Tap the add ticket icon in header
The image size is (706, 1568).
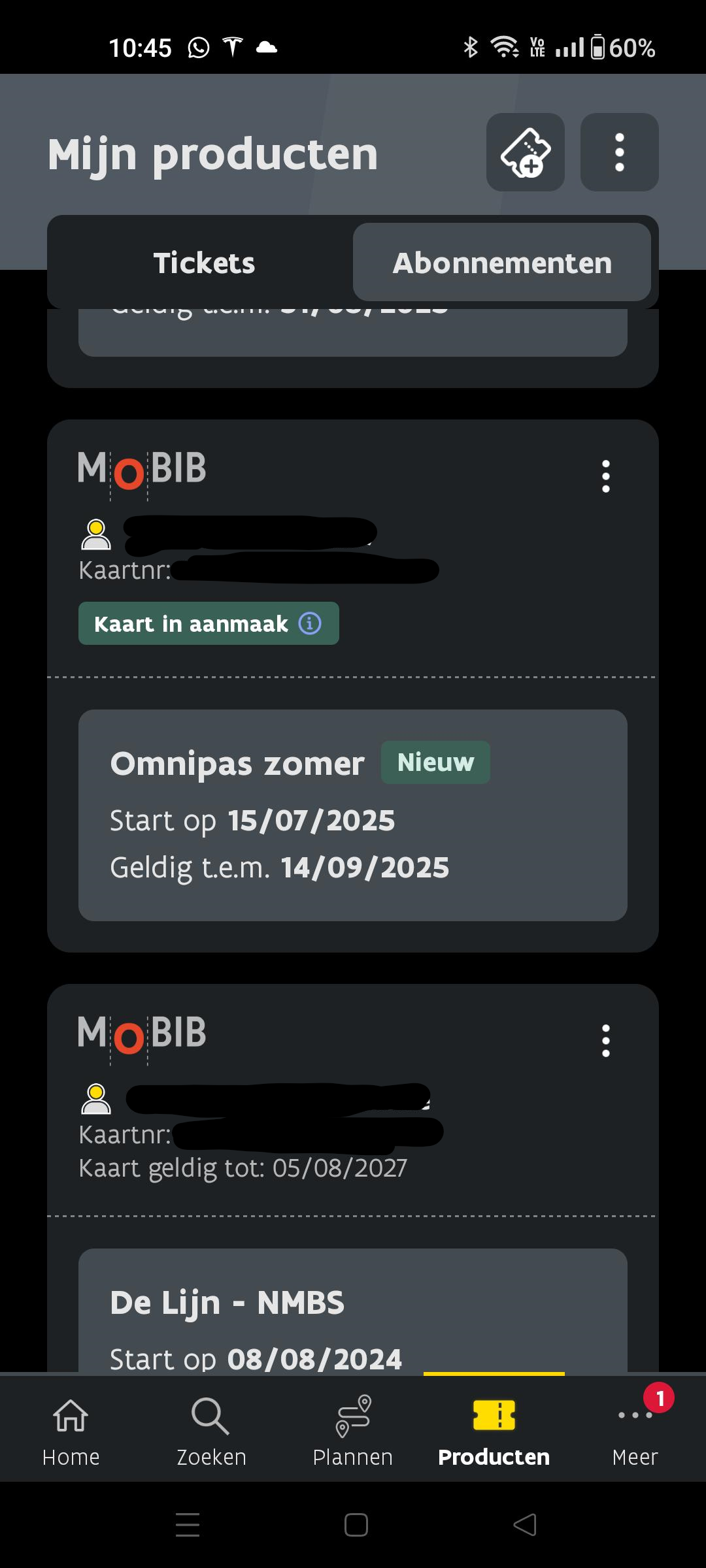(x=525, y=152)
